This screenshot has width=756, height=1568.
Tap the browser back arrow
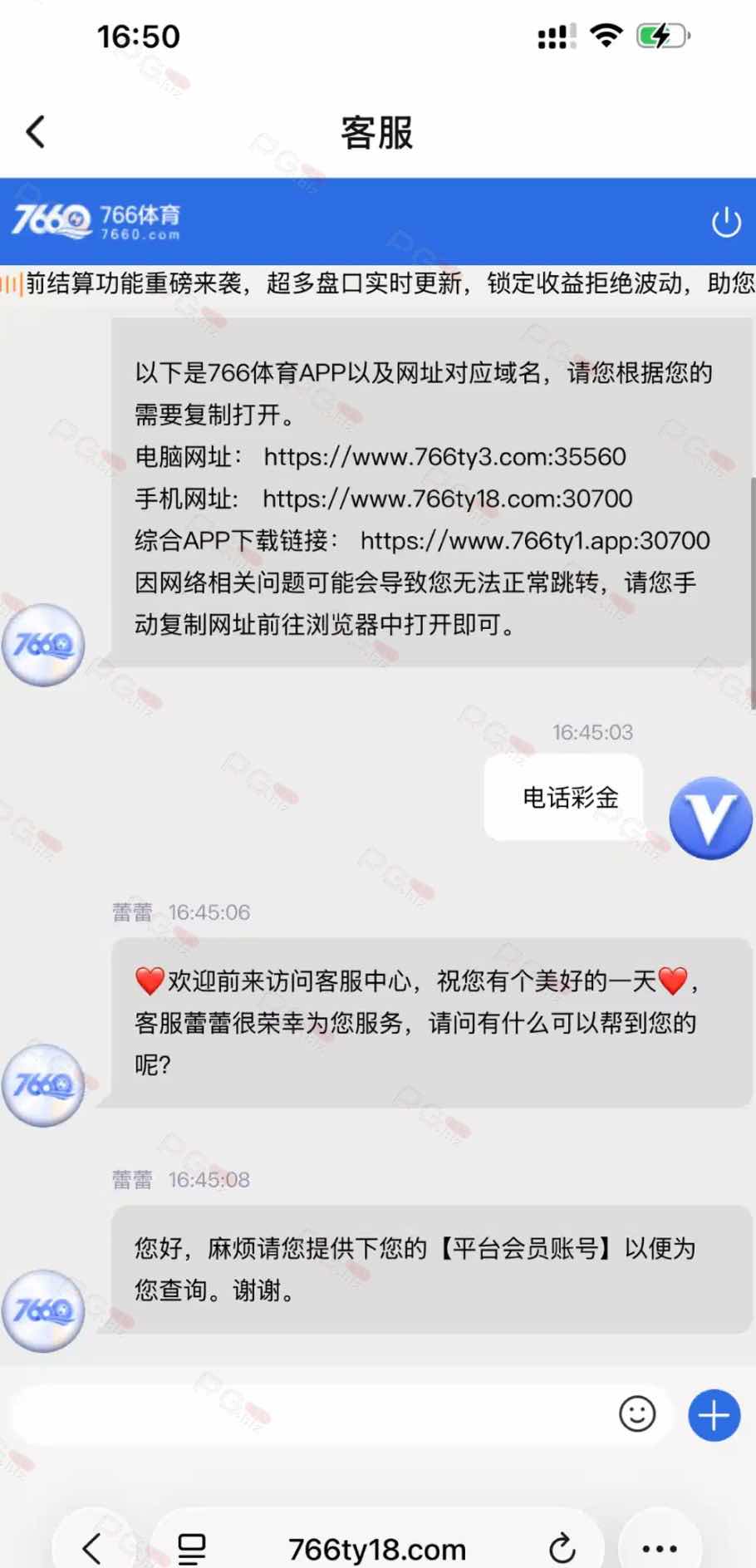pos(92,1548)
